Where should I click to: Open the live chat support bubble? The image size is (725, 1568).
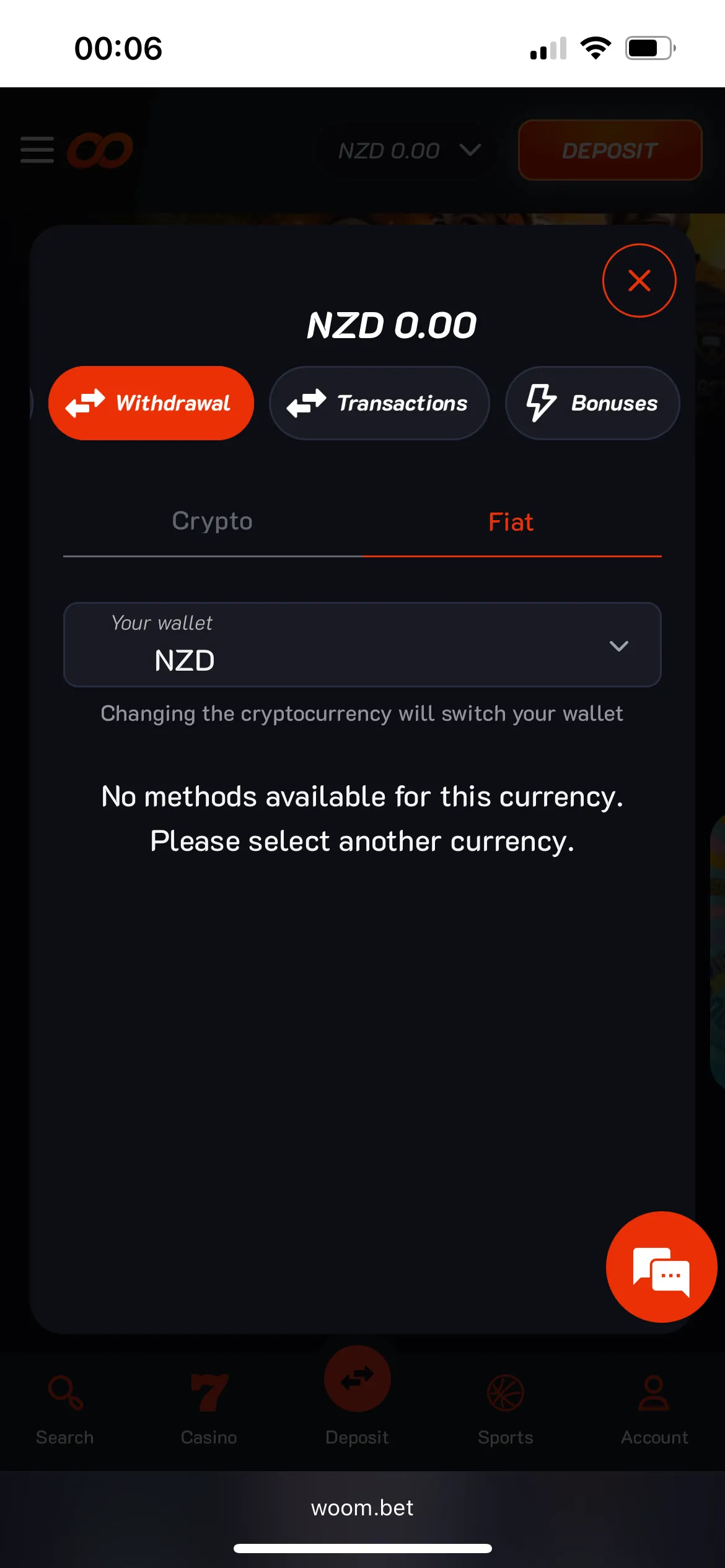coord(661,1267)
